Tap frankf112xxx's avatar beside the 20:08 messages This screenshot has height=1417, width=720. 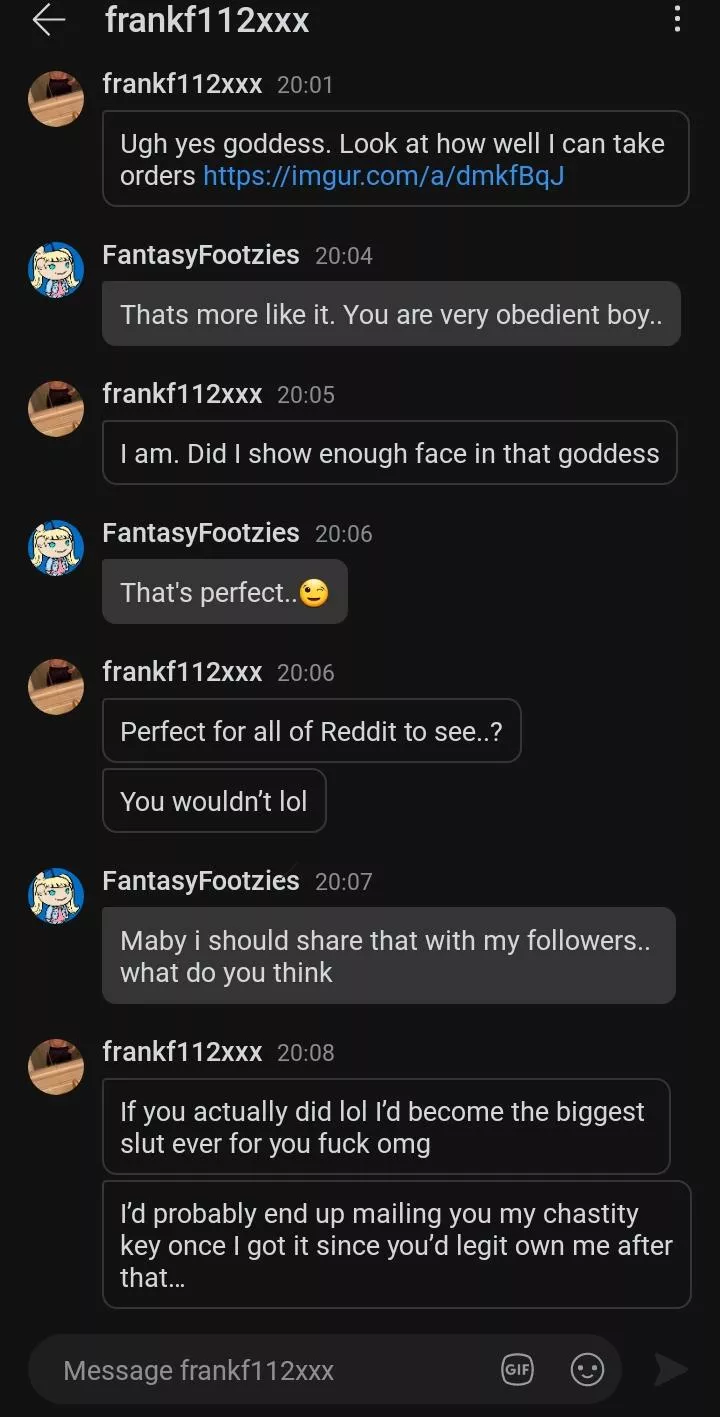55,1066
